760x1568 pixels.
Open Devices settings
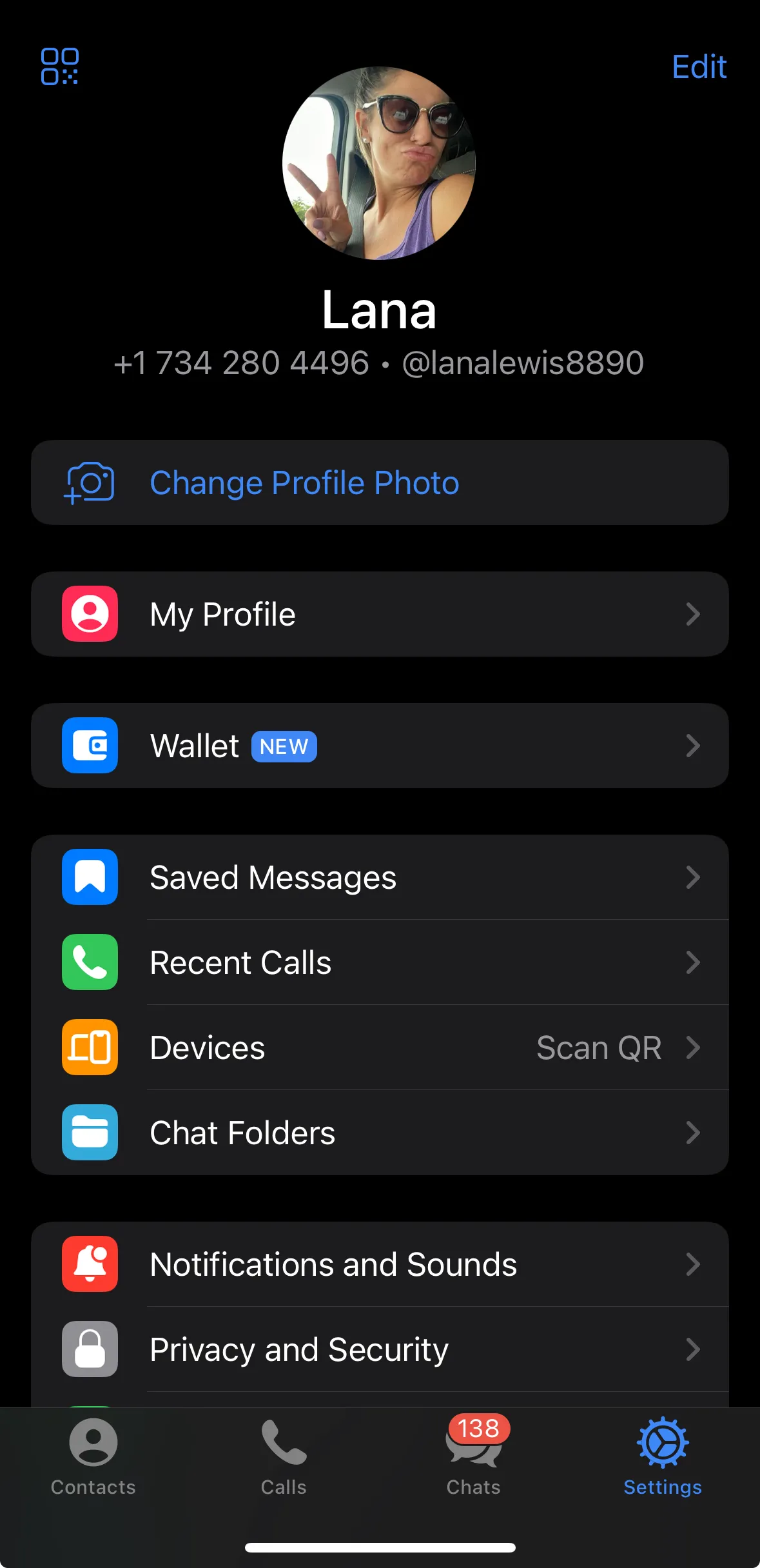pyautogui.click(x=380, y=1047)
